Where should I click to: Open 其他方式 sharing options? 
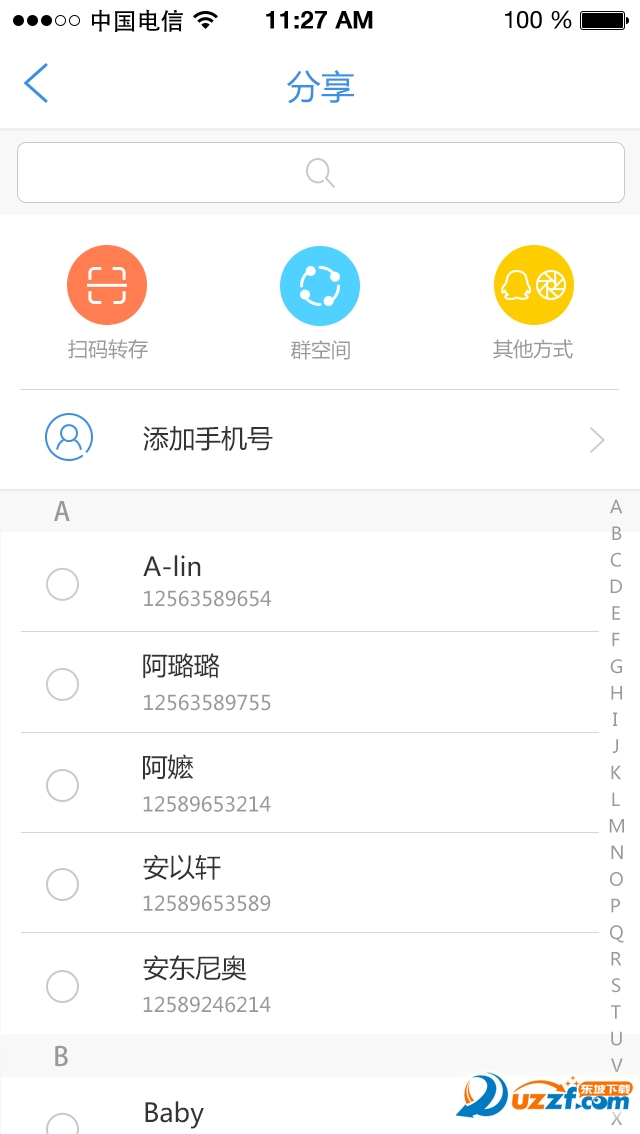pos(533,286)
